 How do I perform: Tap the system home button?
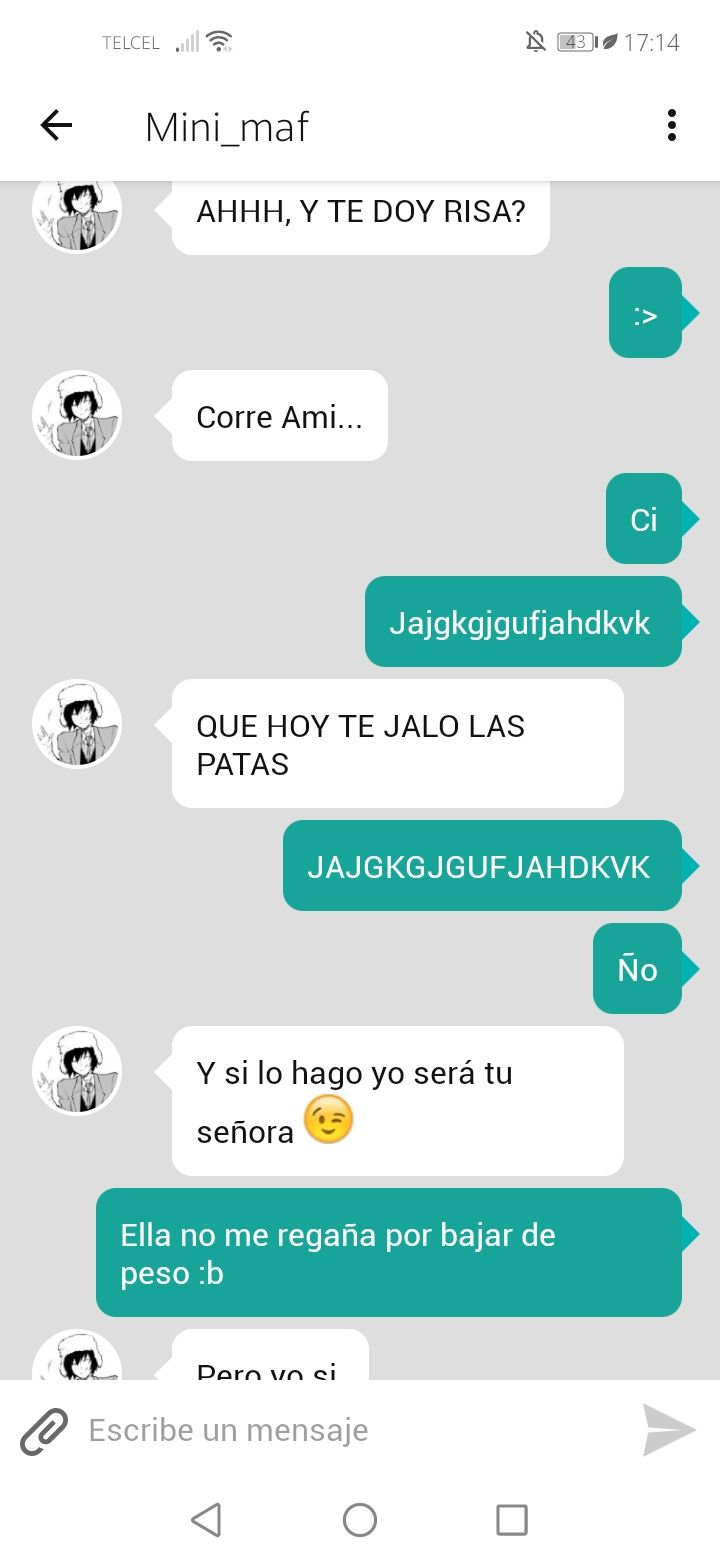360,1520
